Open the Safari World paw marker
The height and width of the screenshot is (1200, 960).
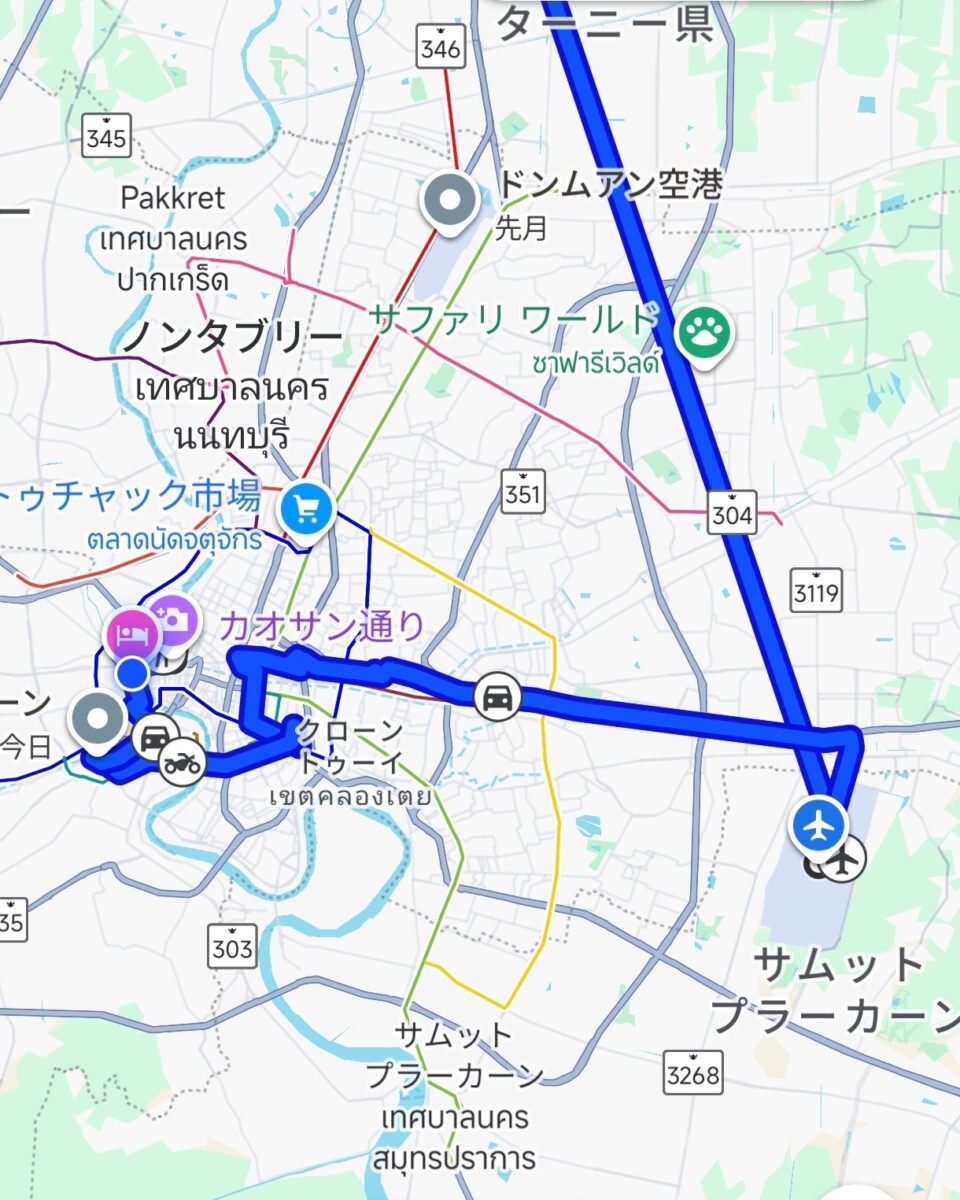point(704,335)
